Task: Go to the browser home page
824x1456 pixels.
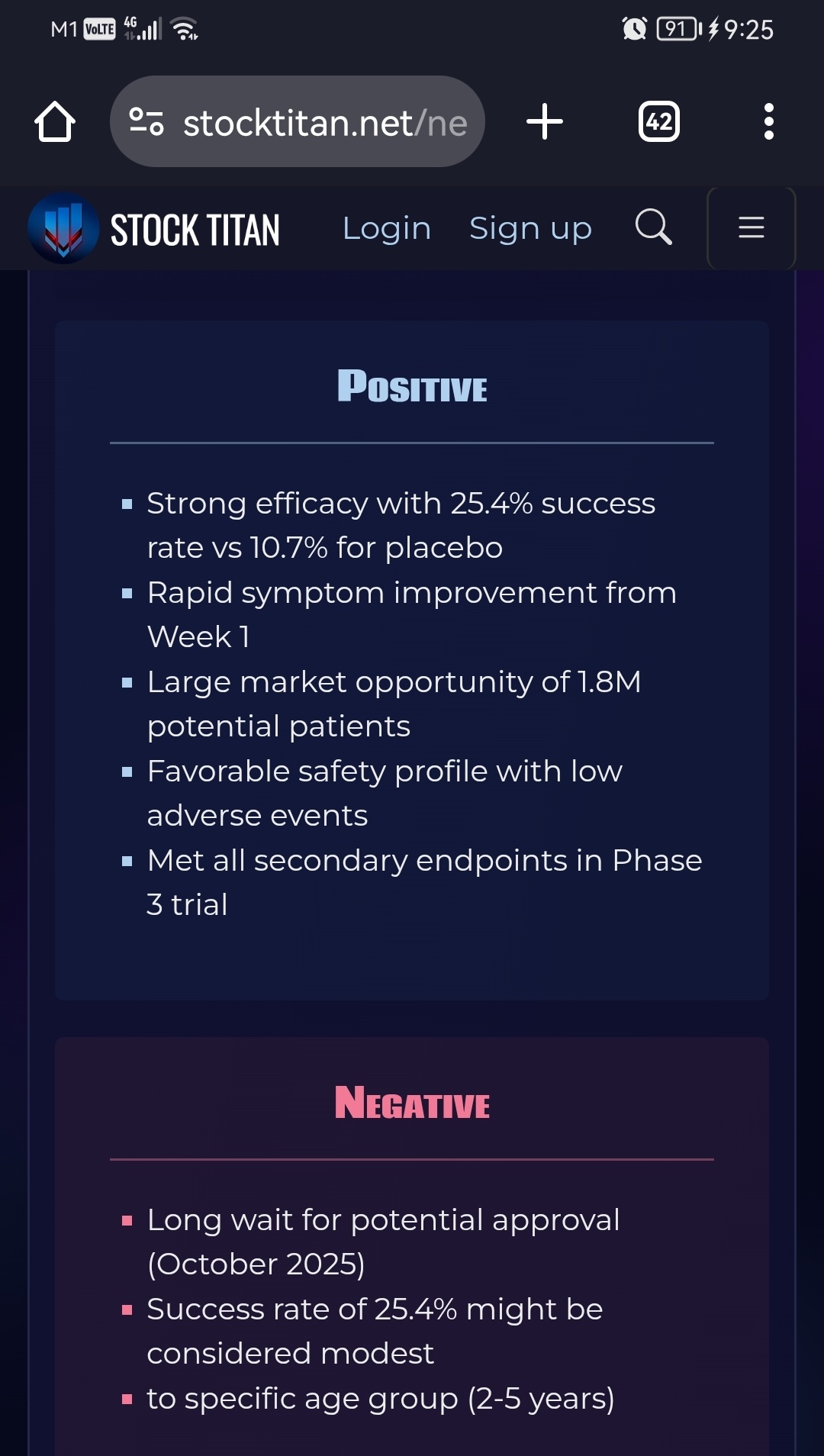Action: click(x=55, y=121)
